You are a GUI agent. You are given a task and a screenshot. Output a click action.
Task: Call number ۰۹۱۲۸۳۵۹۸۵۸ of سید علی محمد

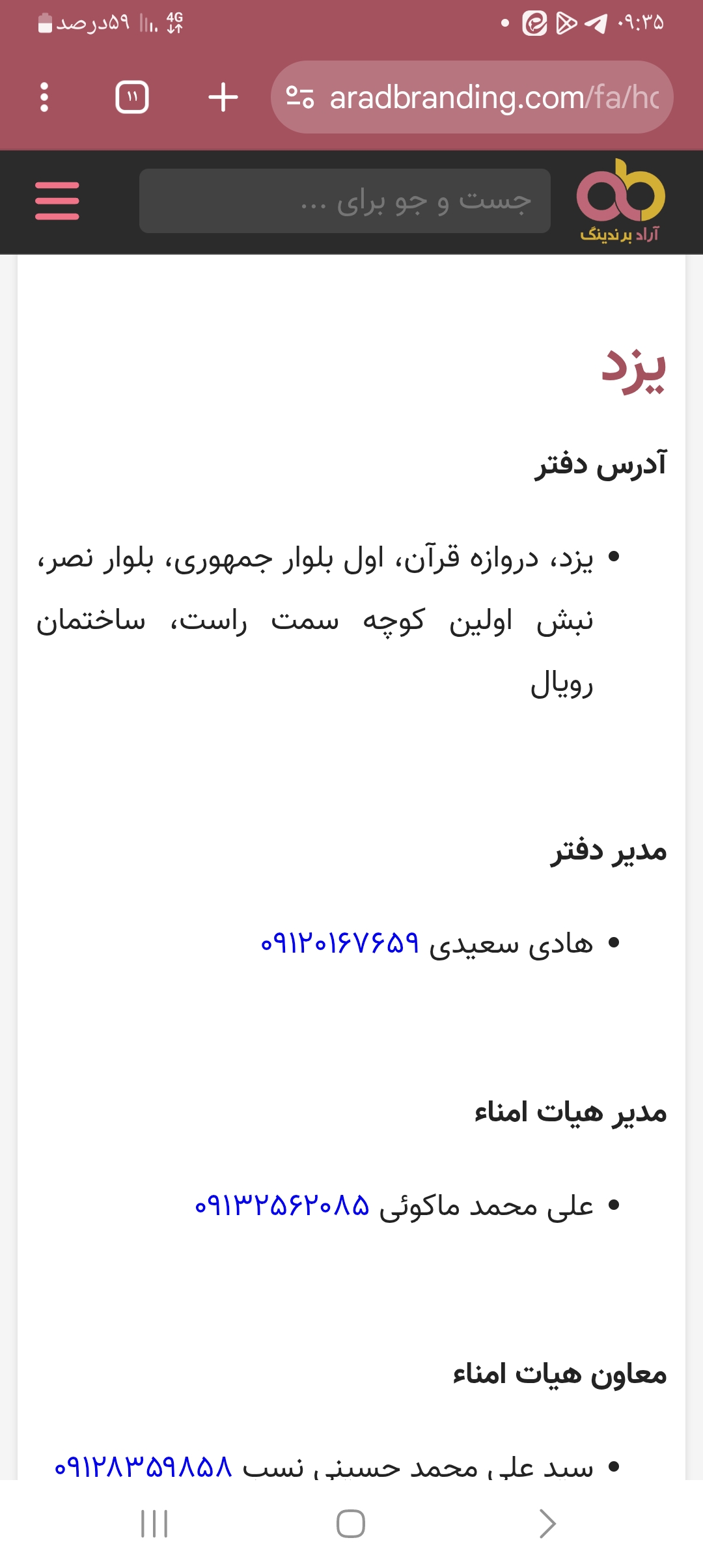pyautogui.click(x=143, y=1468)
